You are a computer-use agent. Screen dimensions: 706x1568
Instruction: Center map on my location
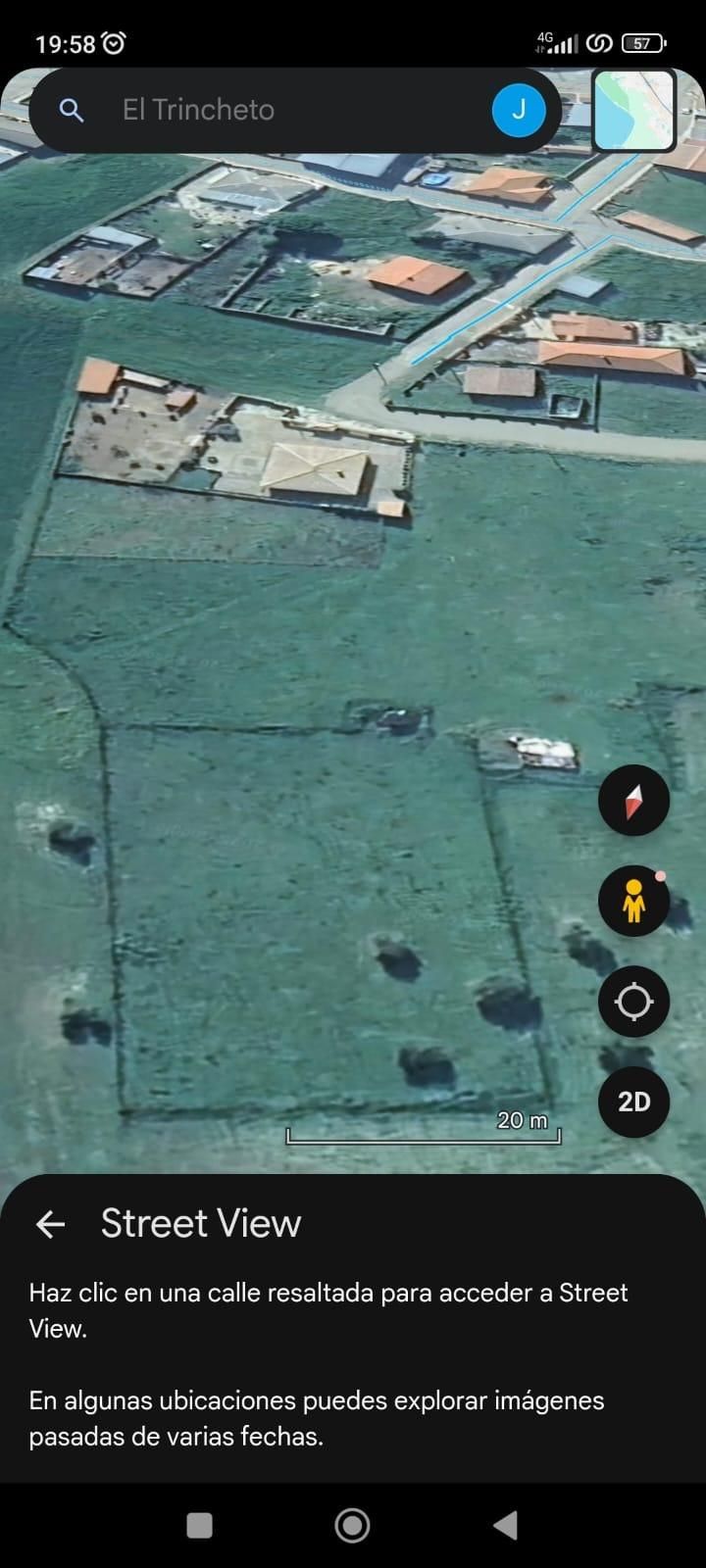point(633,1002)
